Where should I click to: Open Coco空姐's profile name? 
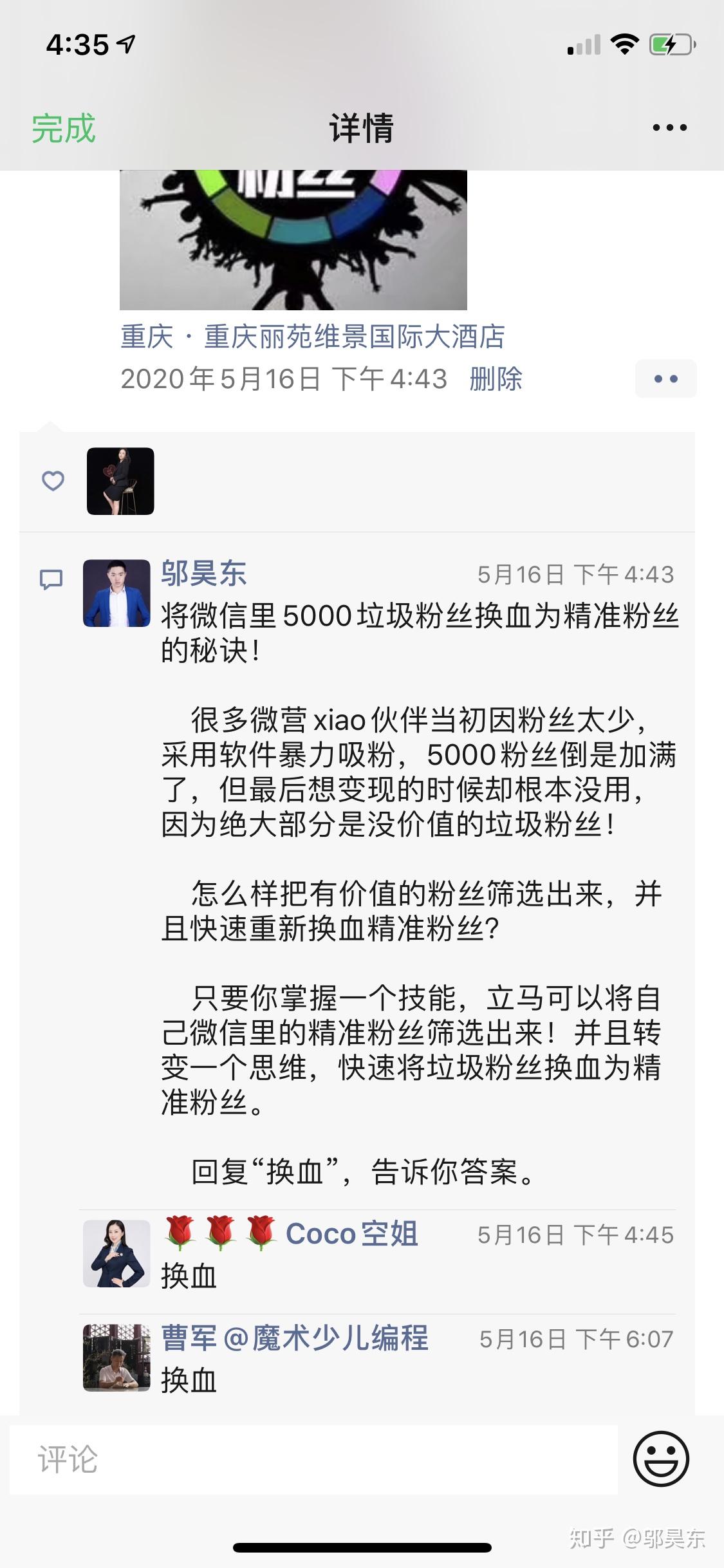351,1234
